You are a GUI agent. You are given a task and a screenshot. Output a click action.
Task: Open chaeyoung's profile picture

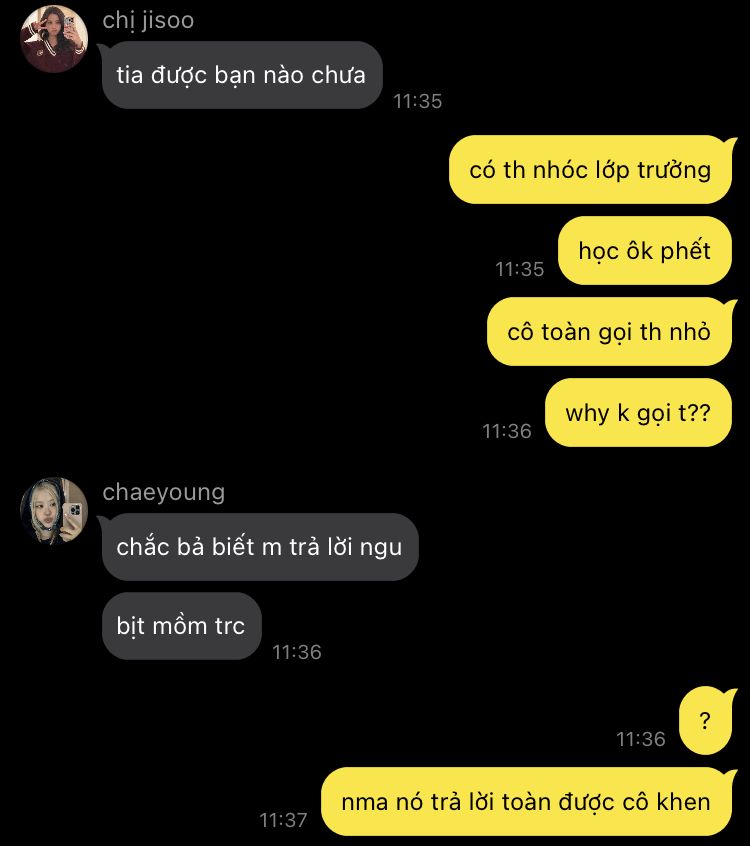click(x=55, y=511)
